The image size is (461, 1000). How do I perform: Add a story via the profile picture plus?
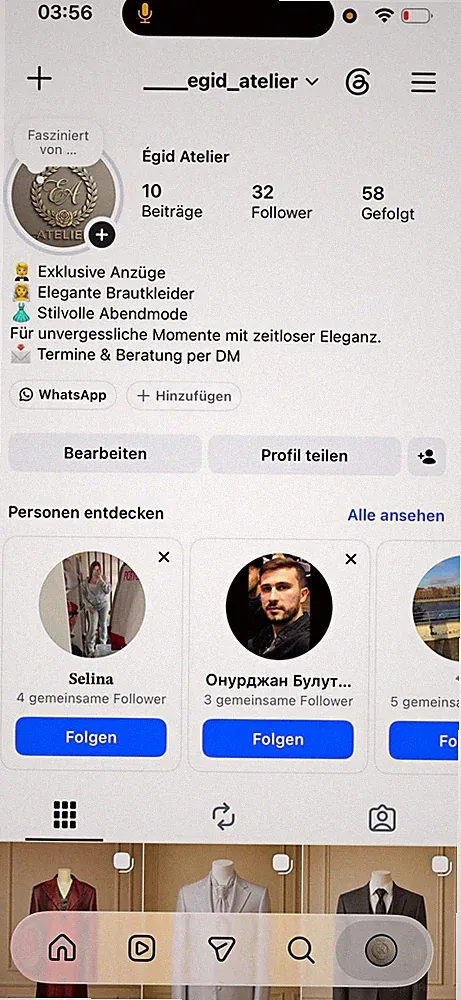pyautogui.click(x=102, y=235)
